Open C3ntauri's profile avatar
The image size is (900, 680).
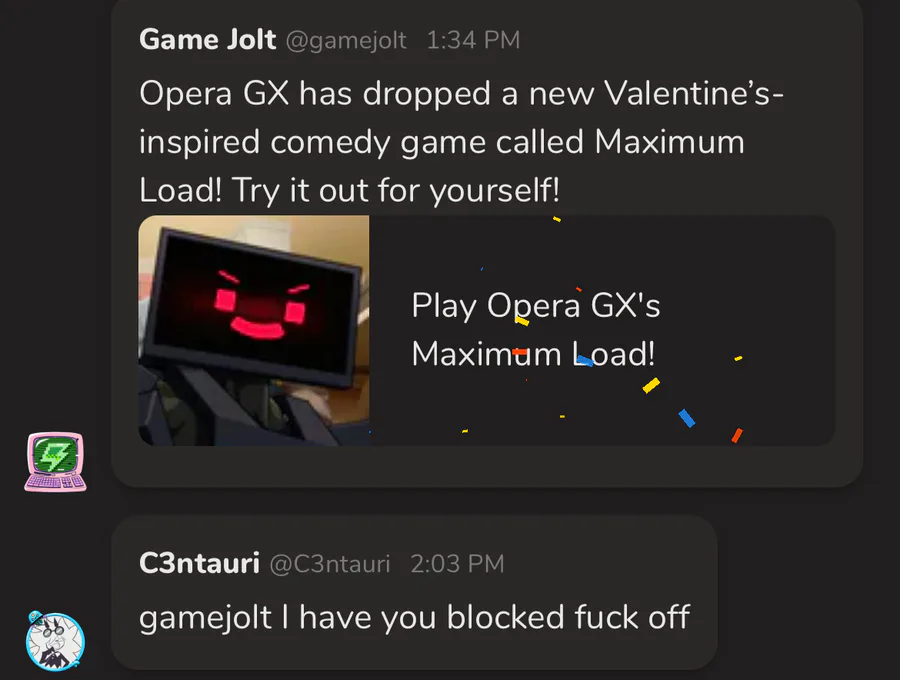click(x=55, y=640)
